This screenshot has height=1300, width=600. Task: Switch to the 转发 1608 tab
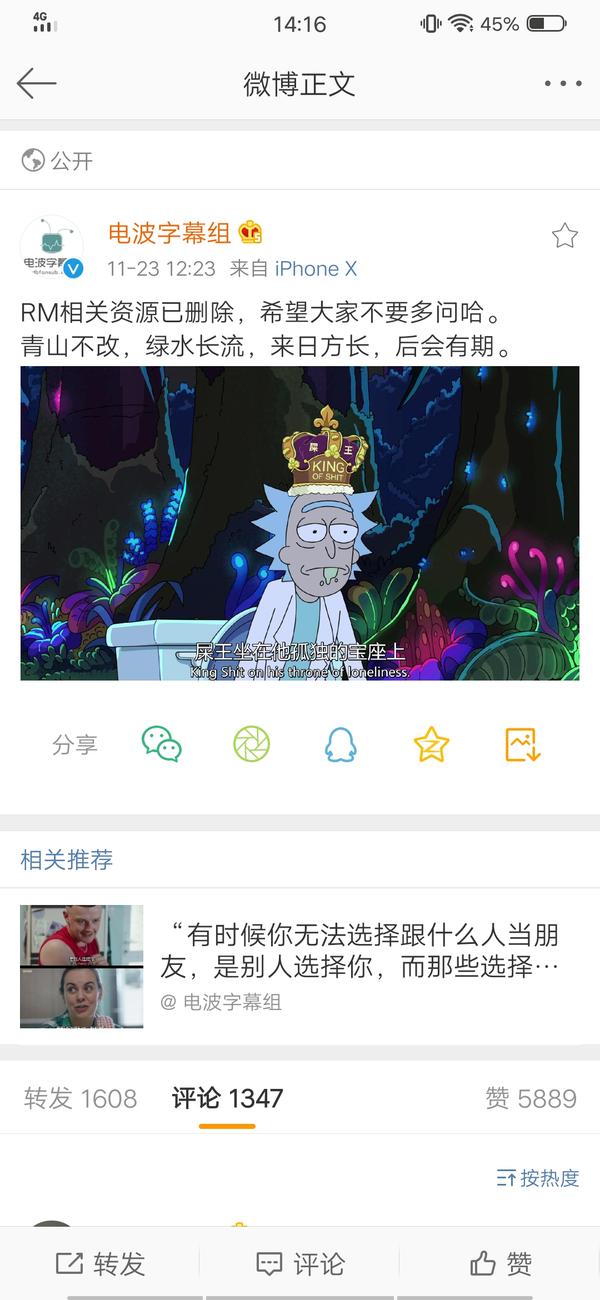80,1098
